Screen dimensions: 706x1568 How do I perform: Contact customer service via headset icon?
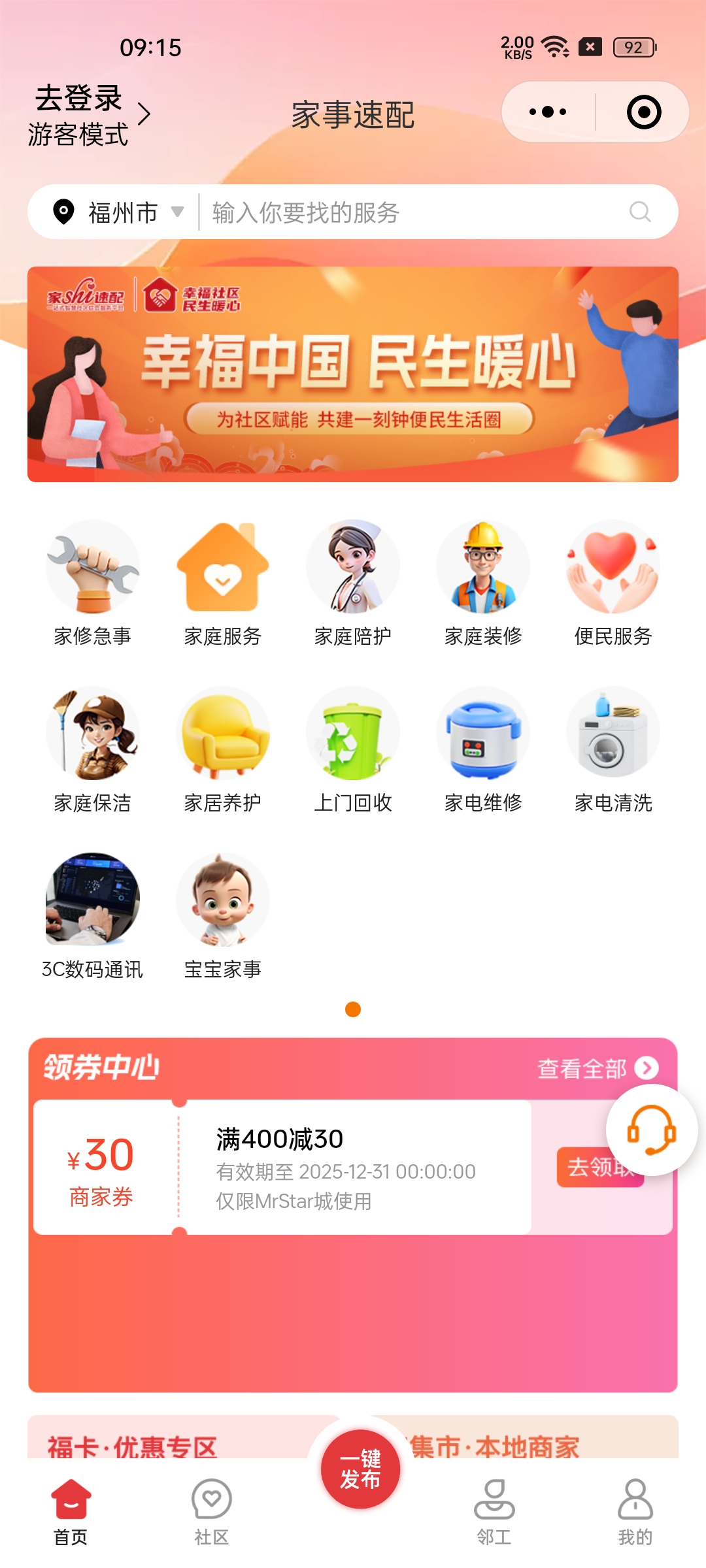[651, 1130]
